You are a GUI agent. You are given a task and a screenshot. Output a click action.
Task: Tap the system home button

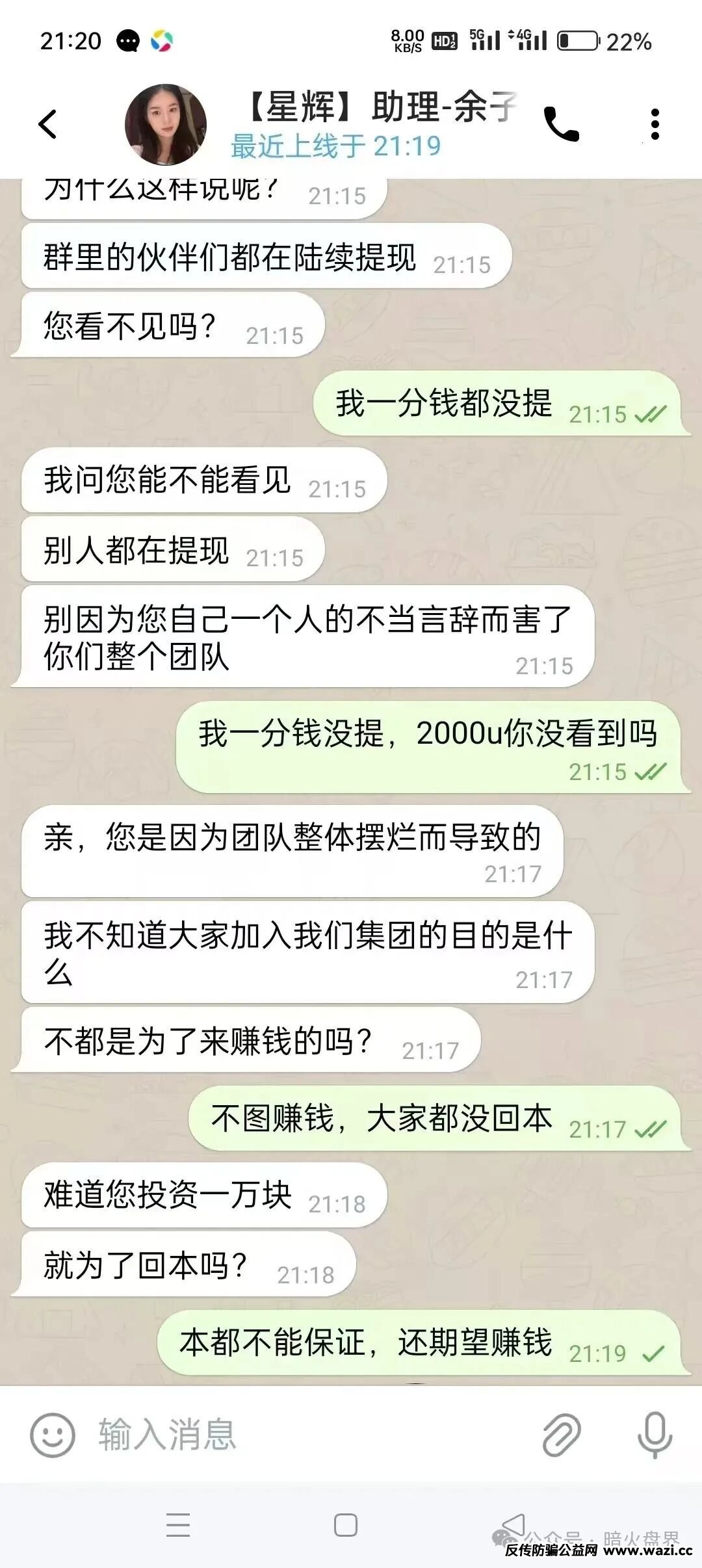pos(345,1525)
